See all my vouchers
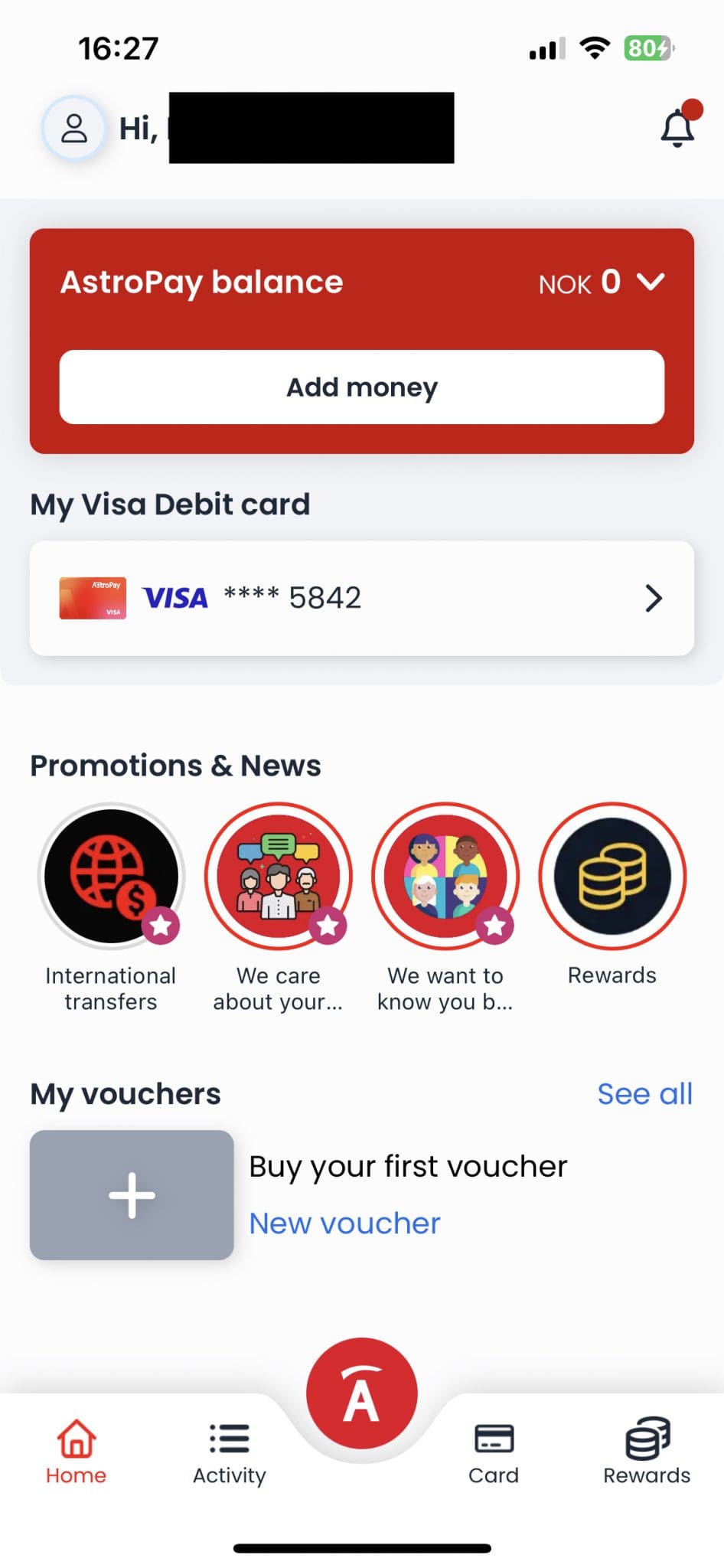724x1568 pixels. [x=644, y=1094]
